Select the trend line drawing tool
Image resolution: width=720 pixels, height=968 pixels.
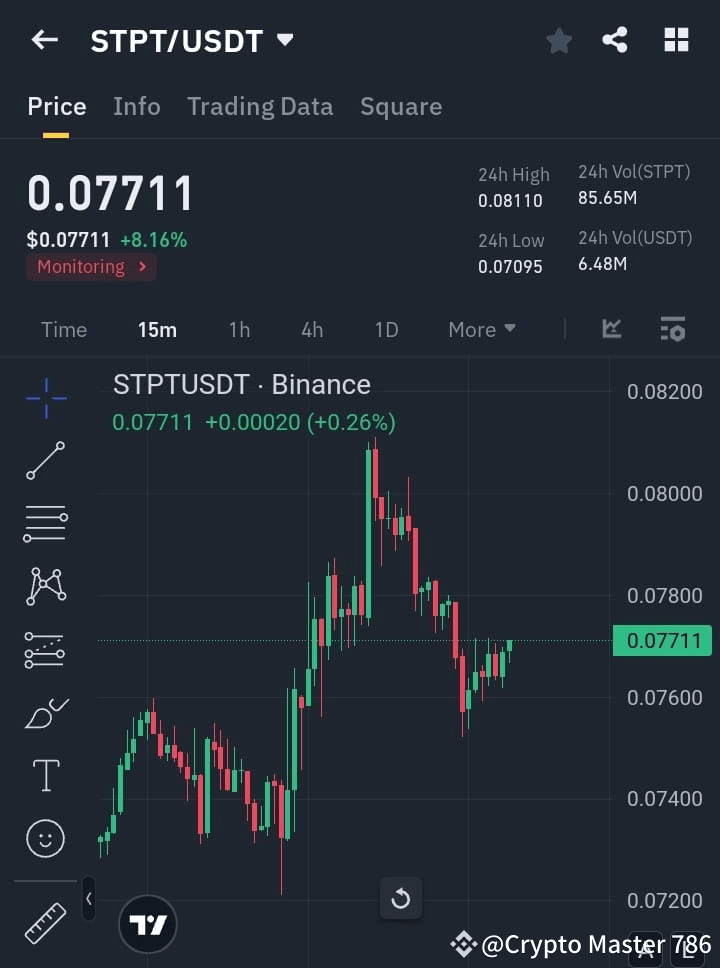pyautogui.click(x=44, y=461)
